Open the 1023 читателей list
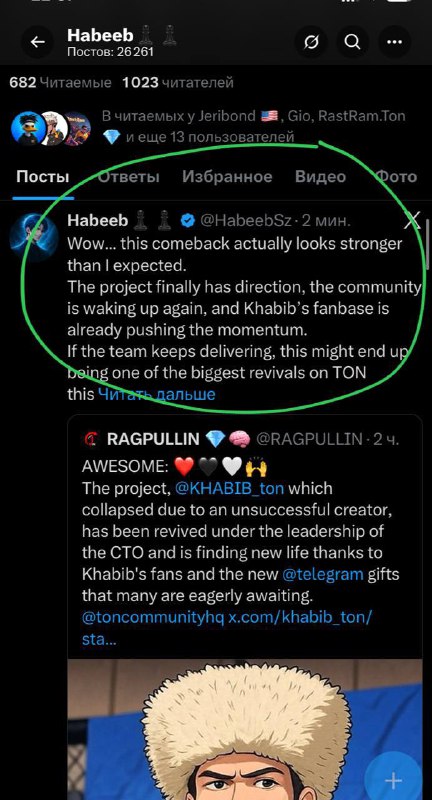 [x=178, y=82]
